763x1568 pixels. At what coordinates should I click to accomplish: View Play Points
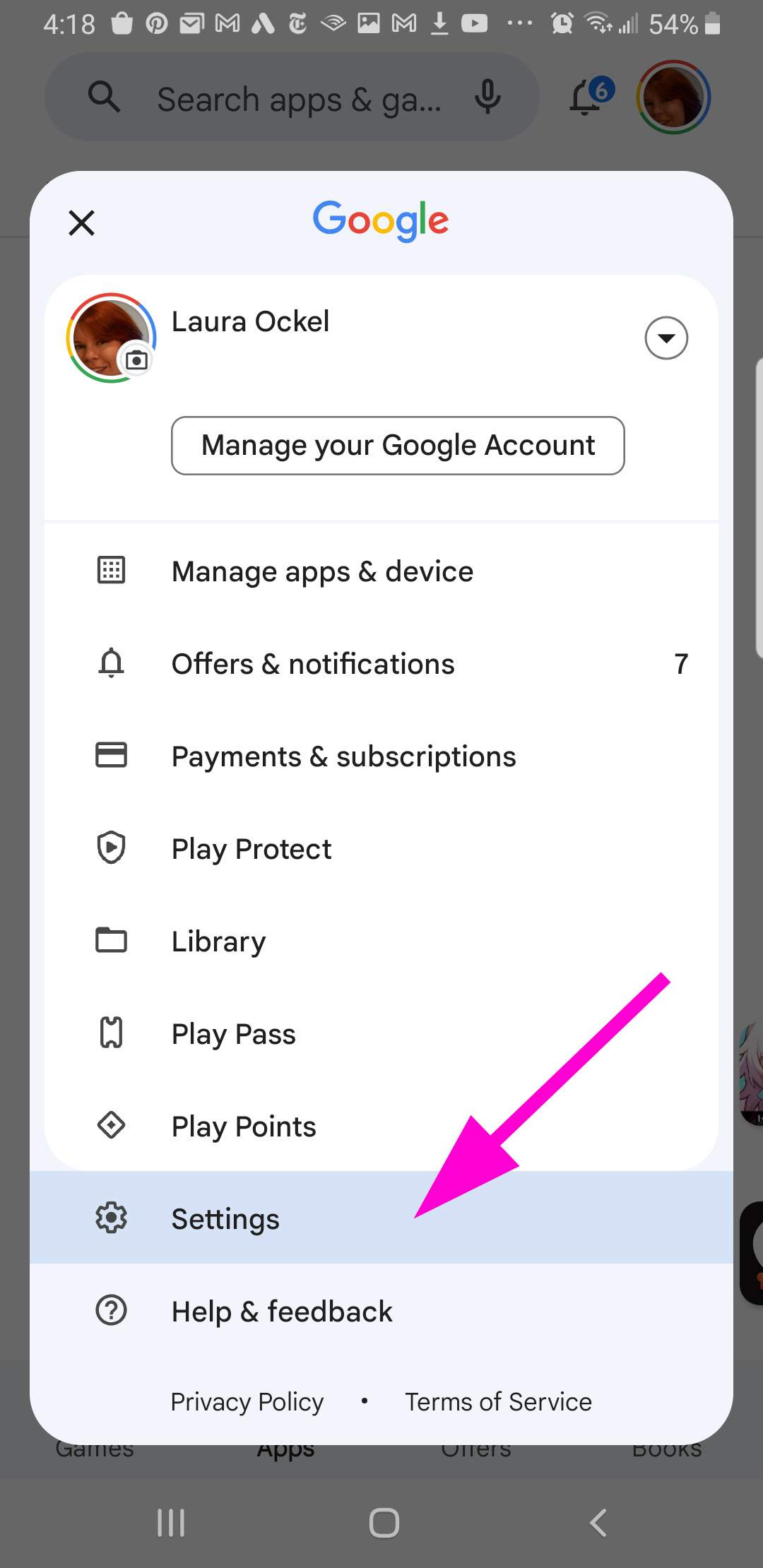coord(381,1126)
